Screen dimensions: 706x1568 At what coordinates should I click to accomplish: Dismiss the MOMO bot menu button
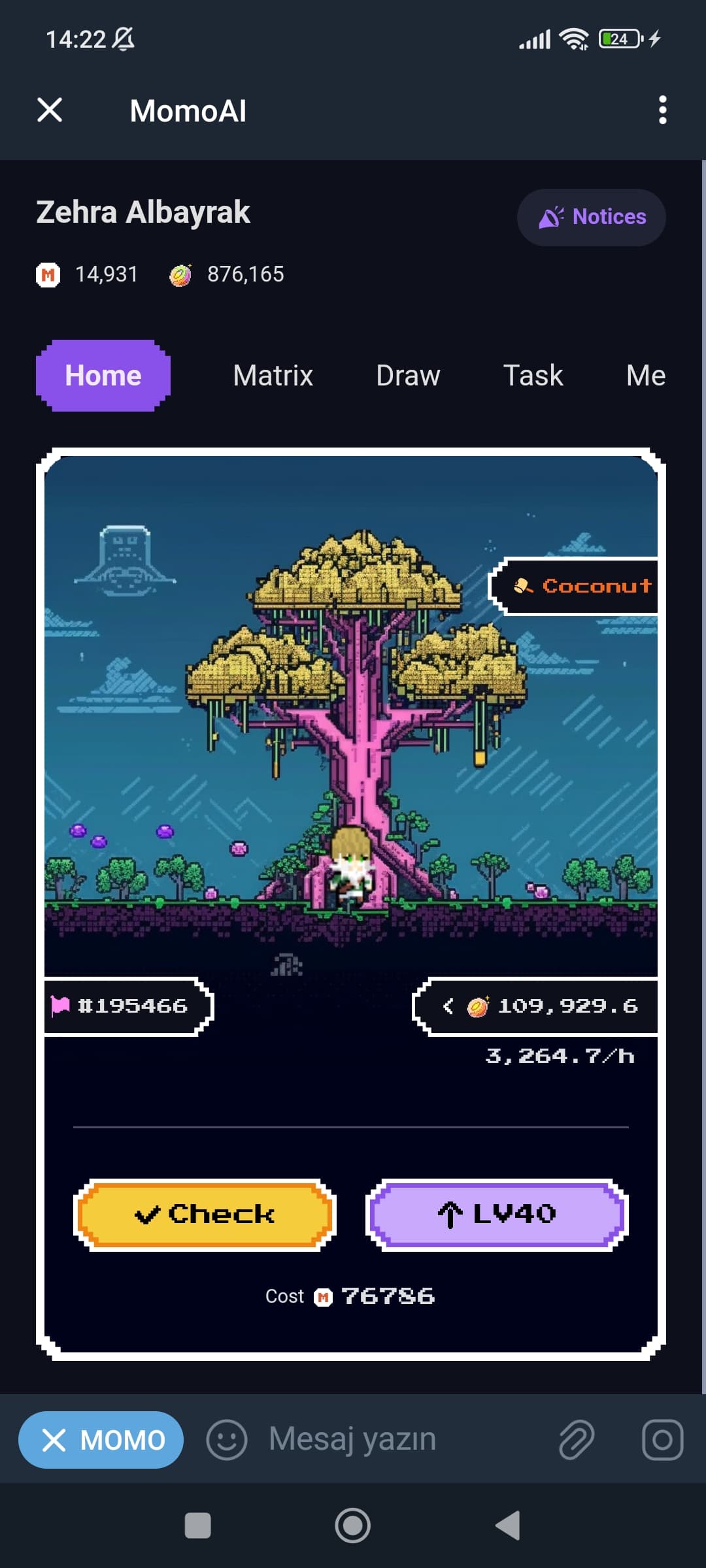(x=101, y=1440)
